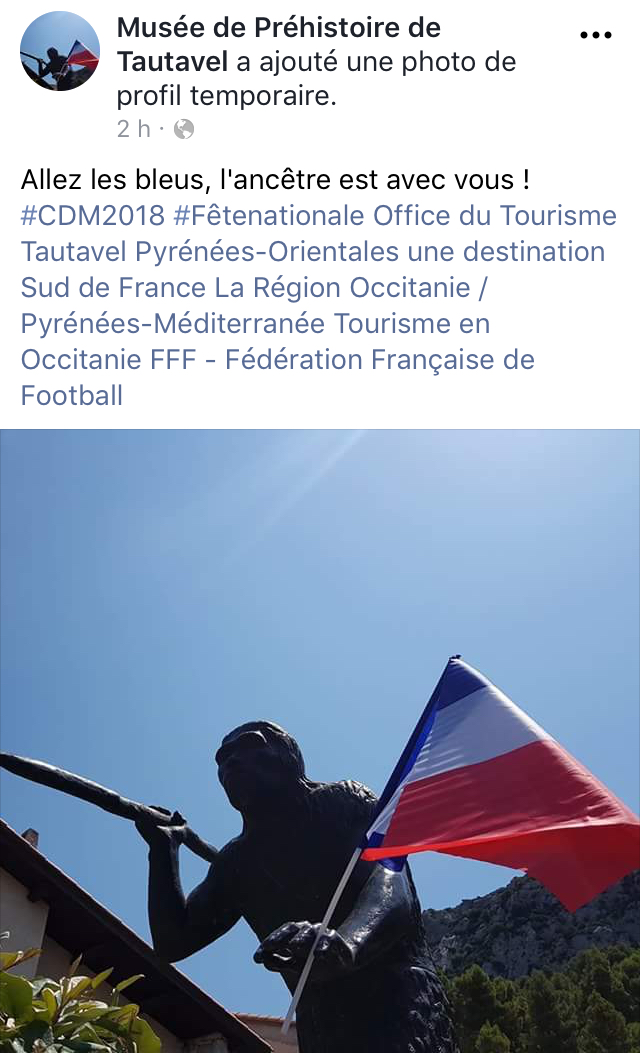View the statue with flag photo full screen

(320, 740)
